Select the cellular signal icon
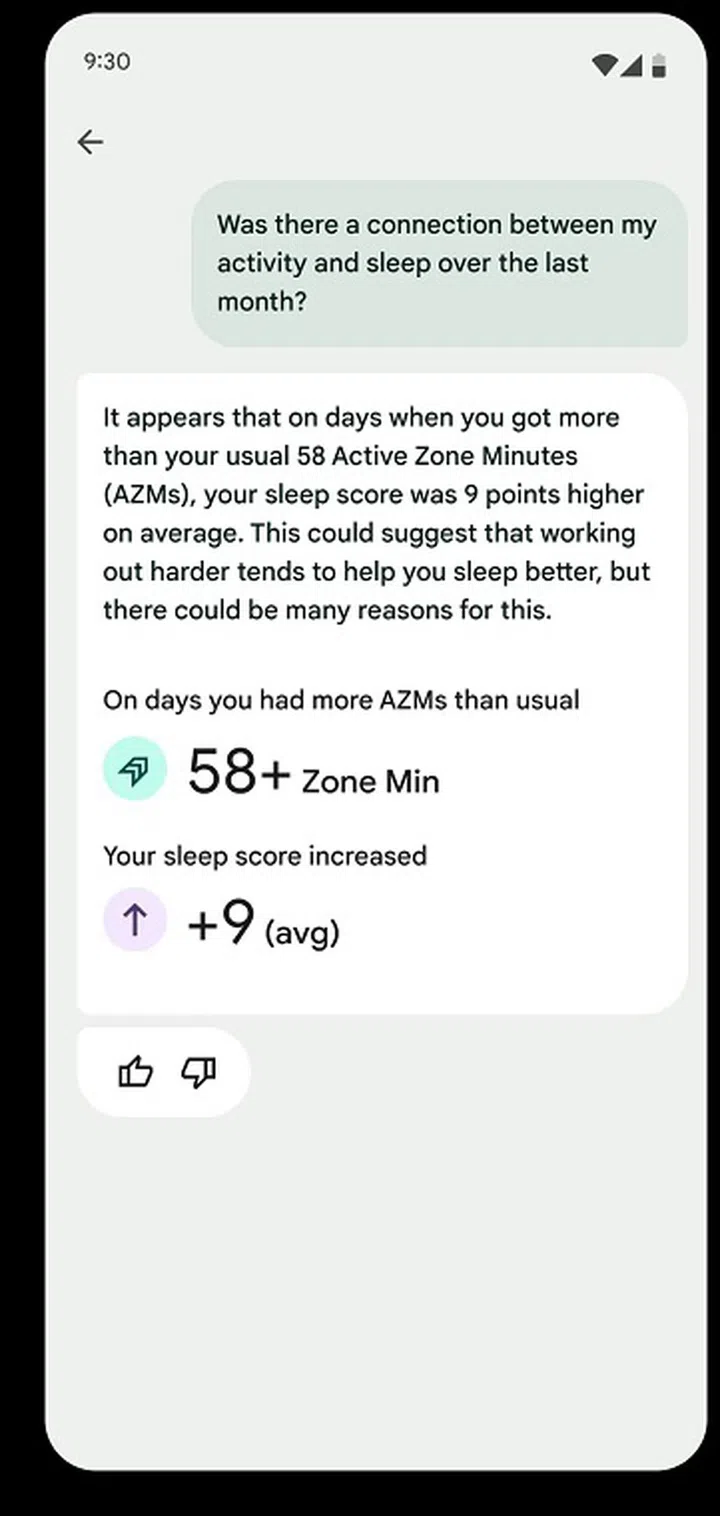 pos(632,65)
